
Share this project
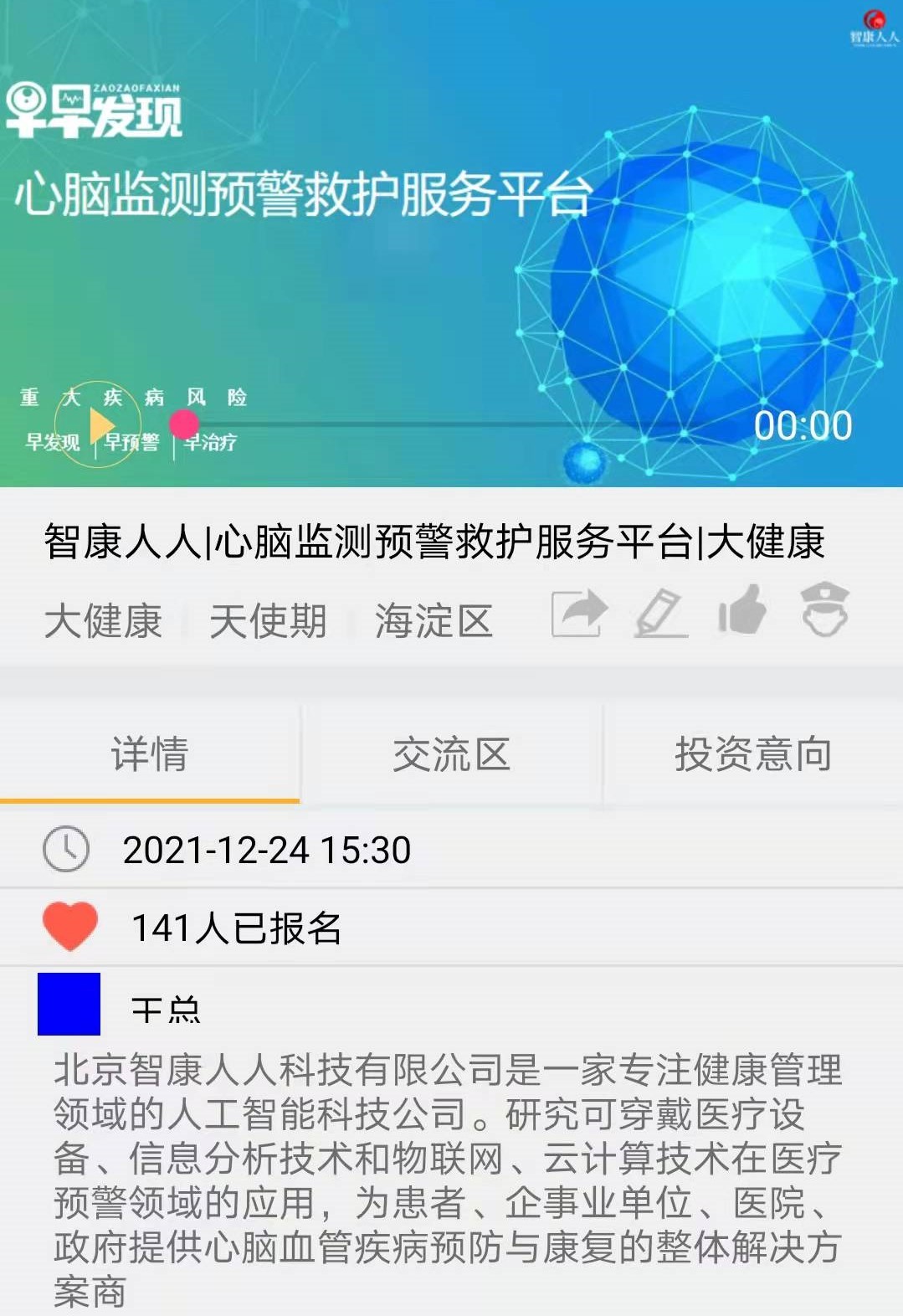coord(578,613)
